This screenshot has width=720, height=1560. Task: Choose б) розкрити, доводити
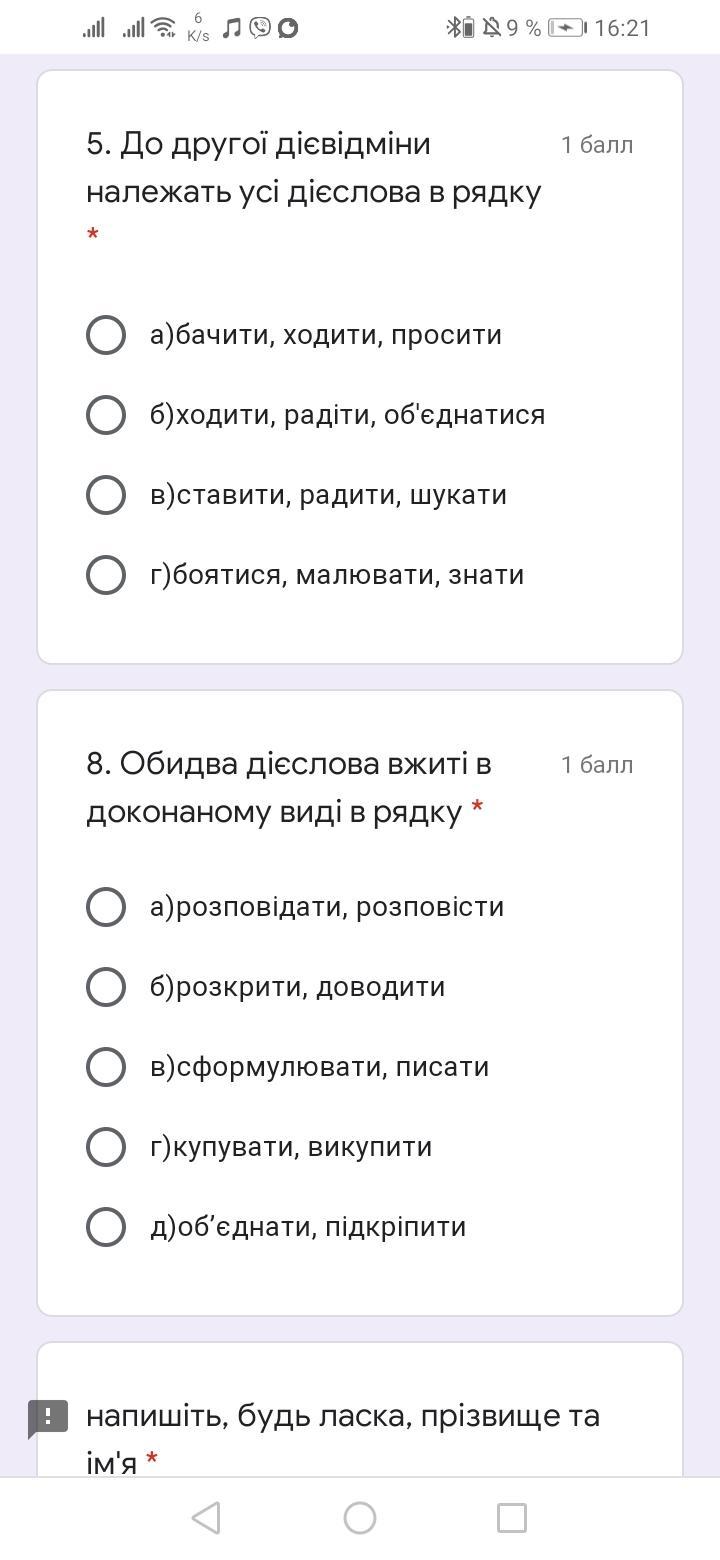[106, 987]
